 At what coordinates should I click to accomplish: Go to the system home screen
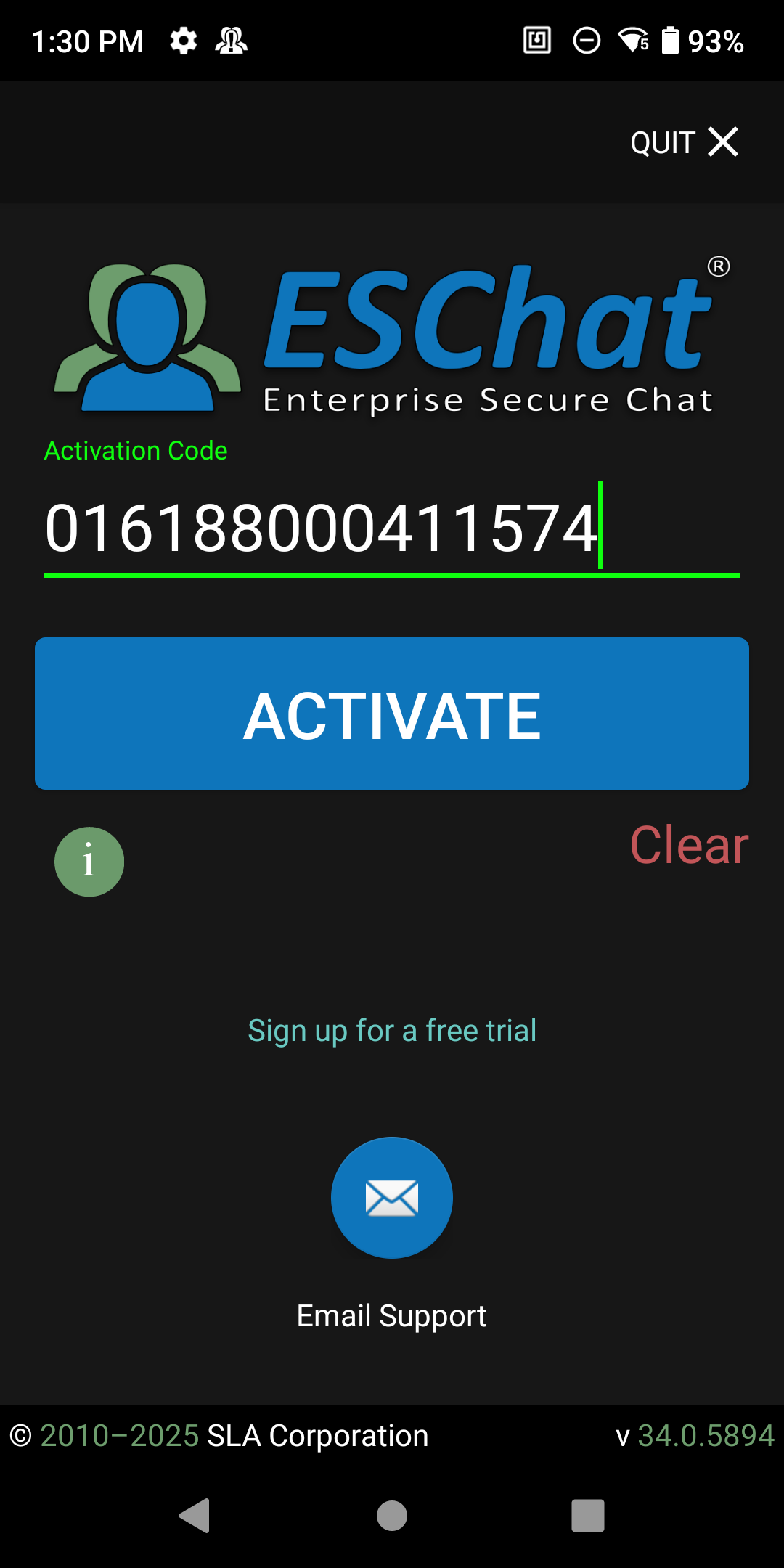click(x=392, y=1516)
